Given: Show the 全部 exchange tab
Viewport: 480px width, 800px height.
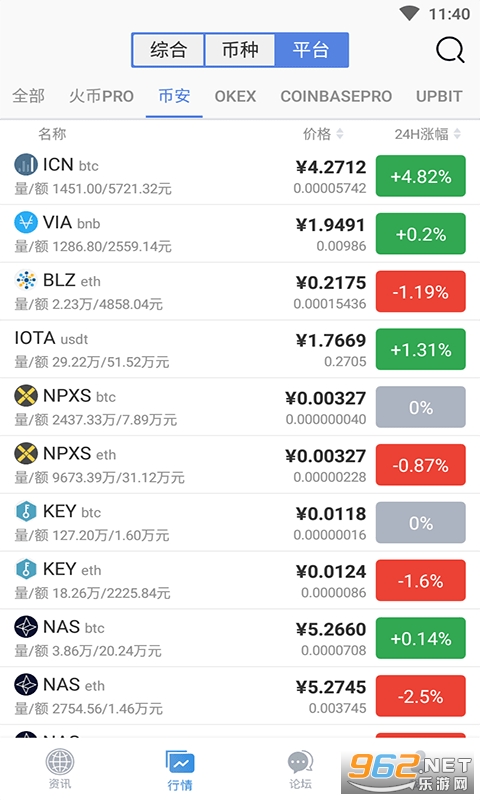Looking at the screenshot, I should [29, 96].
